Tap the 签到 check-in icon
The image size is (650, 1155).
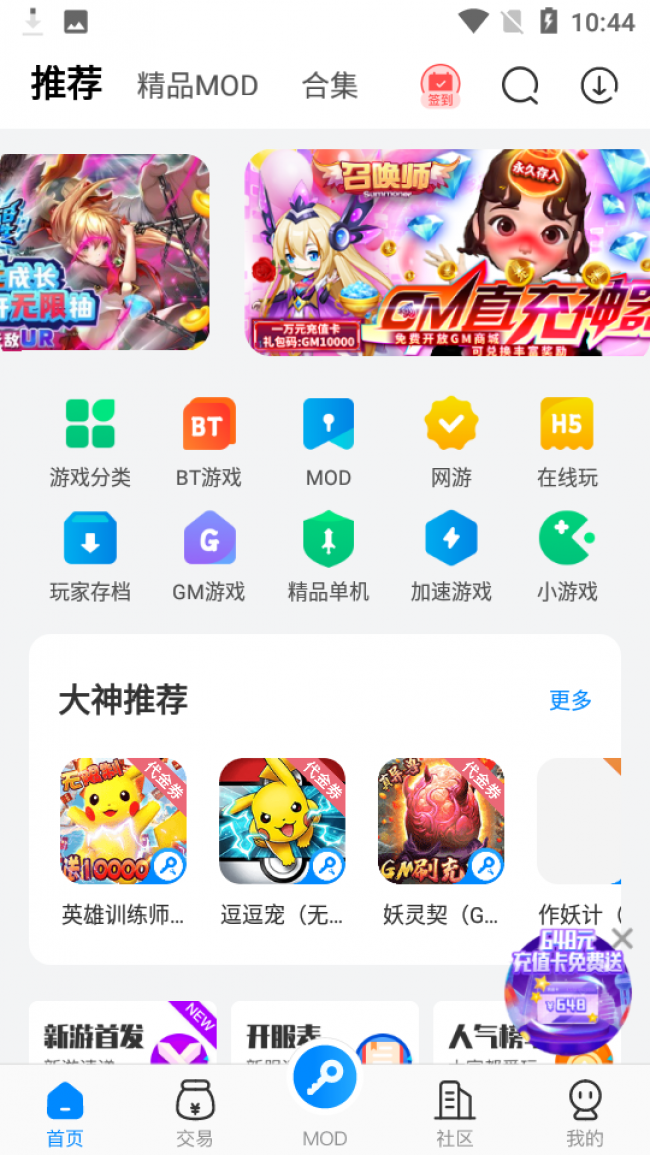click(x=440, y=86)
